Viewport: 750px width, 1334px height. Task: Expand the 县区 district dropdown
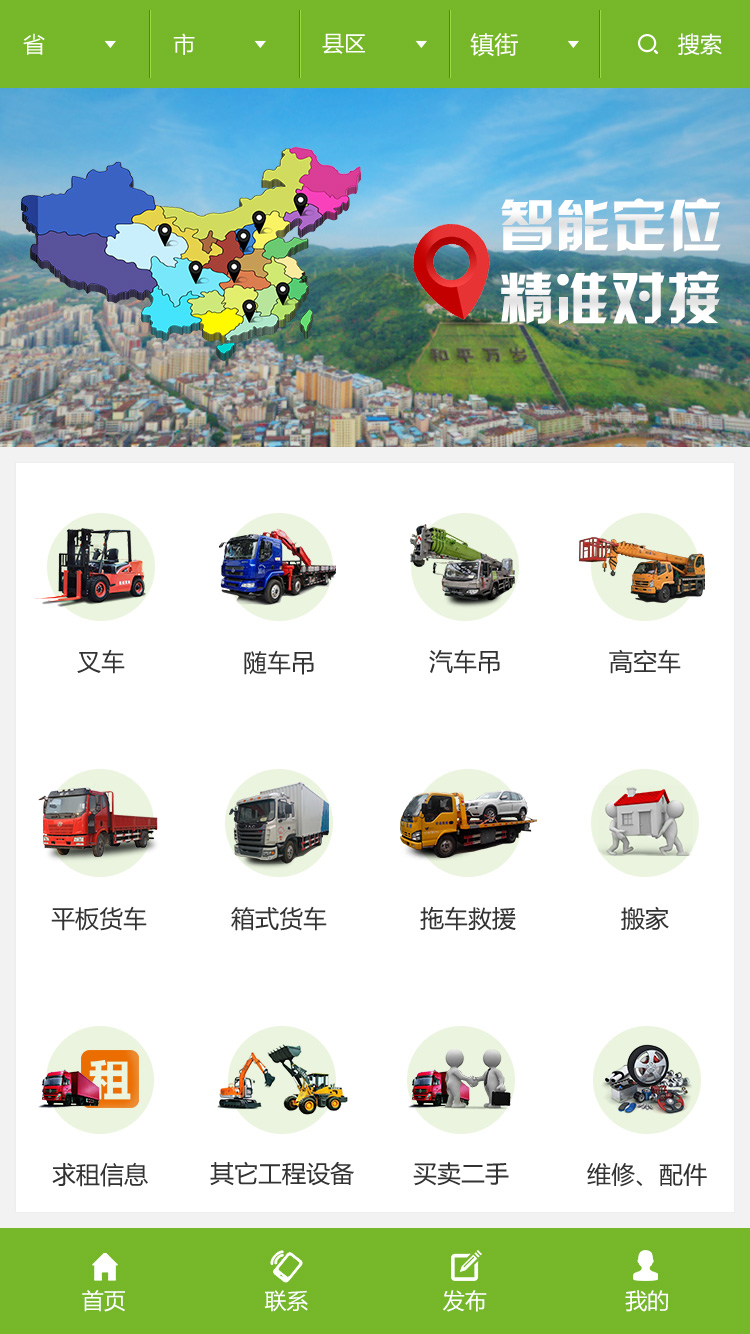pyautogui.click(x=374, y=44)
